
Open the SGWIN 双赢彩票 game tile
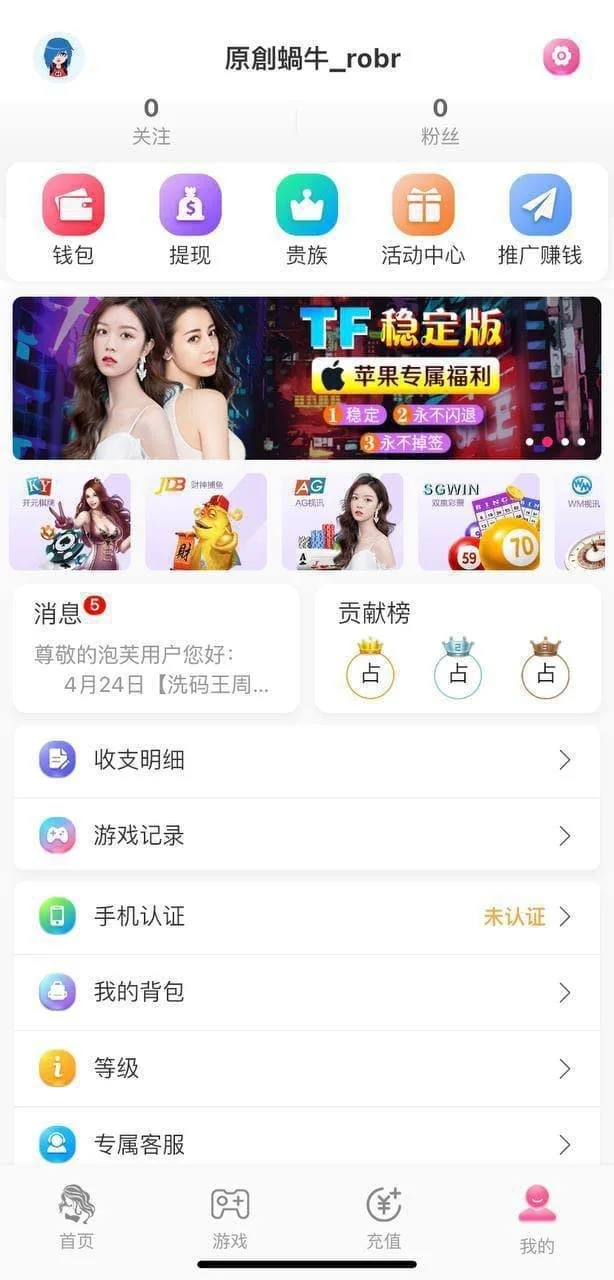coord(479,521)
